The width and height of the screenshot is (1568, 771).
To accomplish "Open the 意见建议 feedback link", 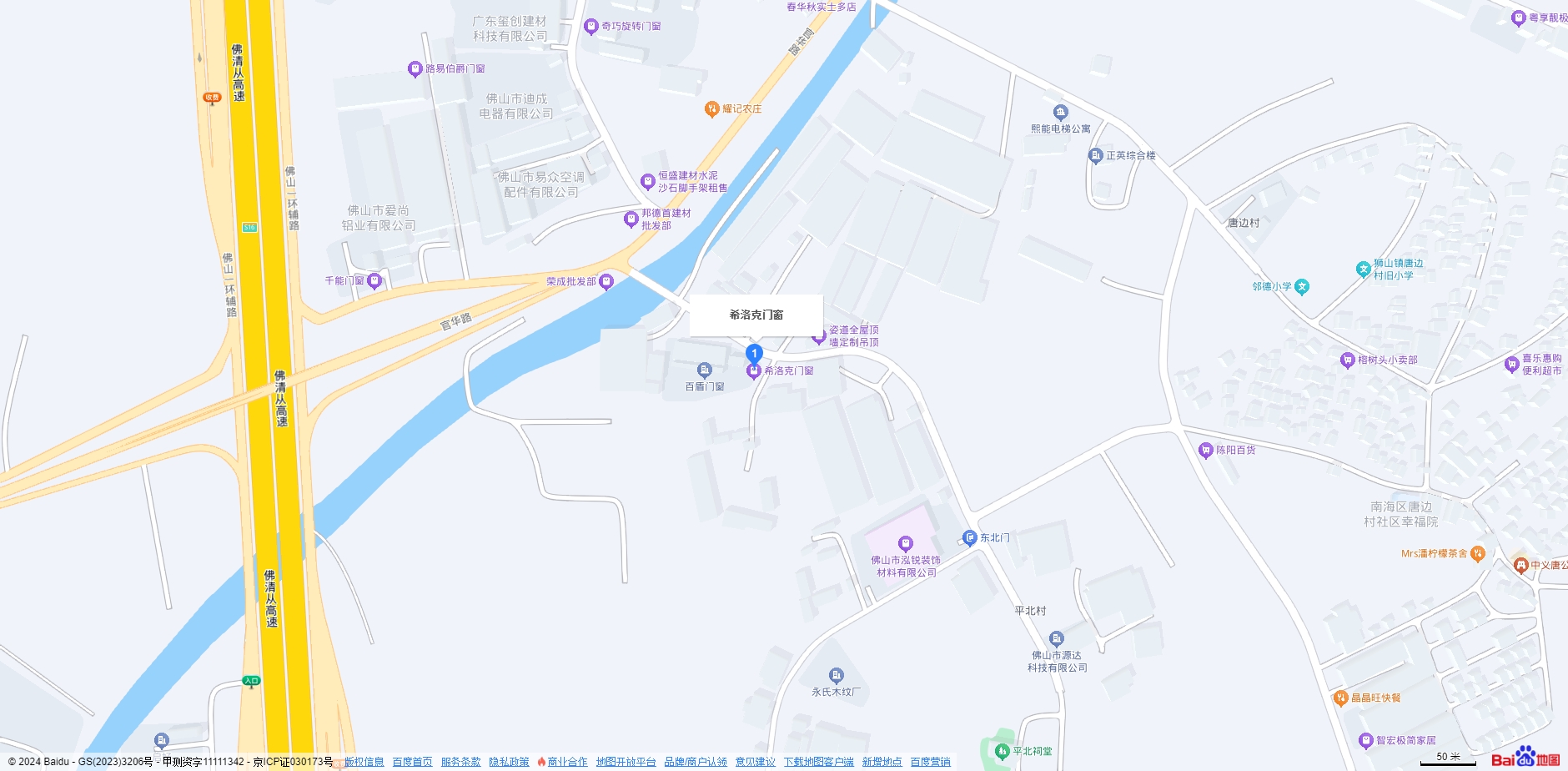I will [x=755, y=762].
